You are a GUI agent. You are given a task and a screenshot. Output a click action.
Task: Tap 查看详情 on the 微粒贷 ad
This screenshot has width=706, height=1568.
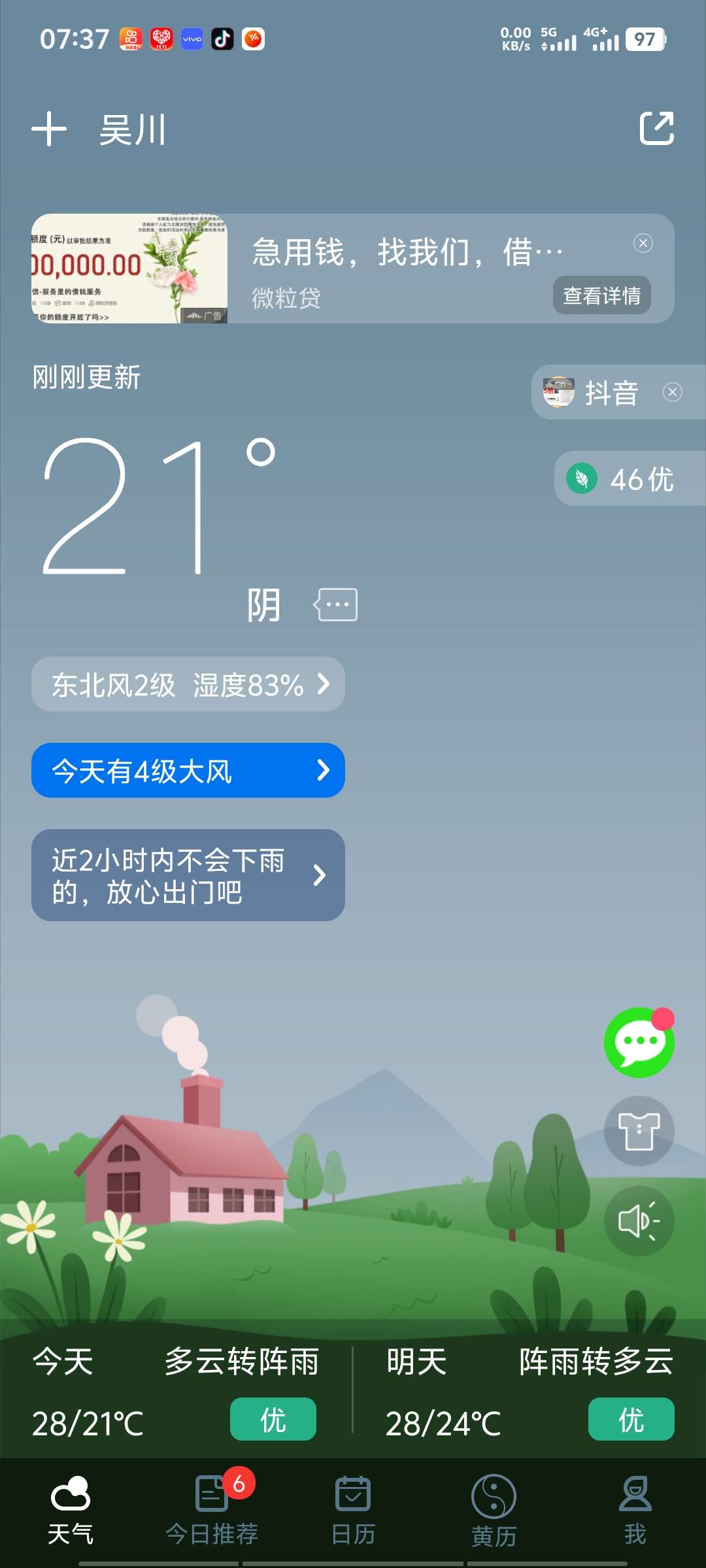click(601, 296)
